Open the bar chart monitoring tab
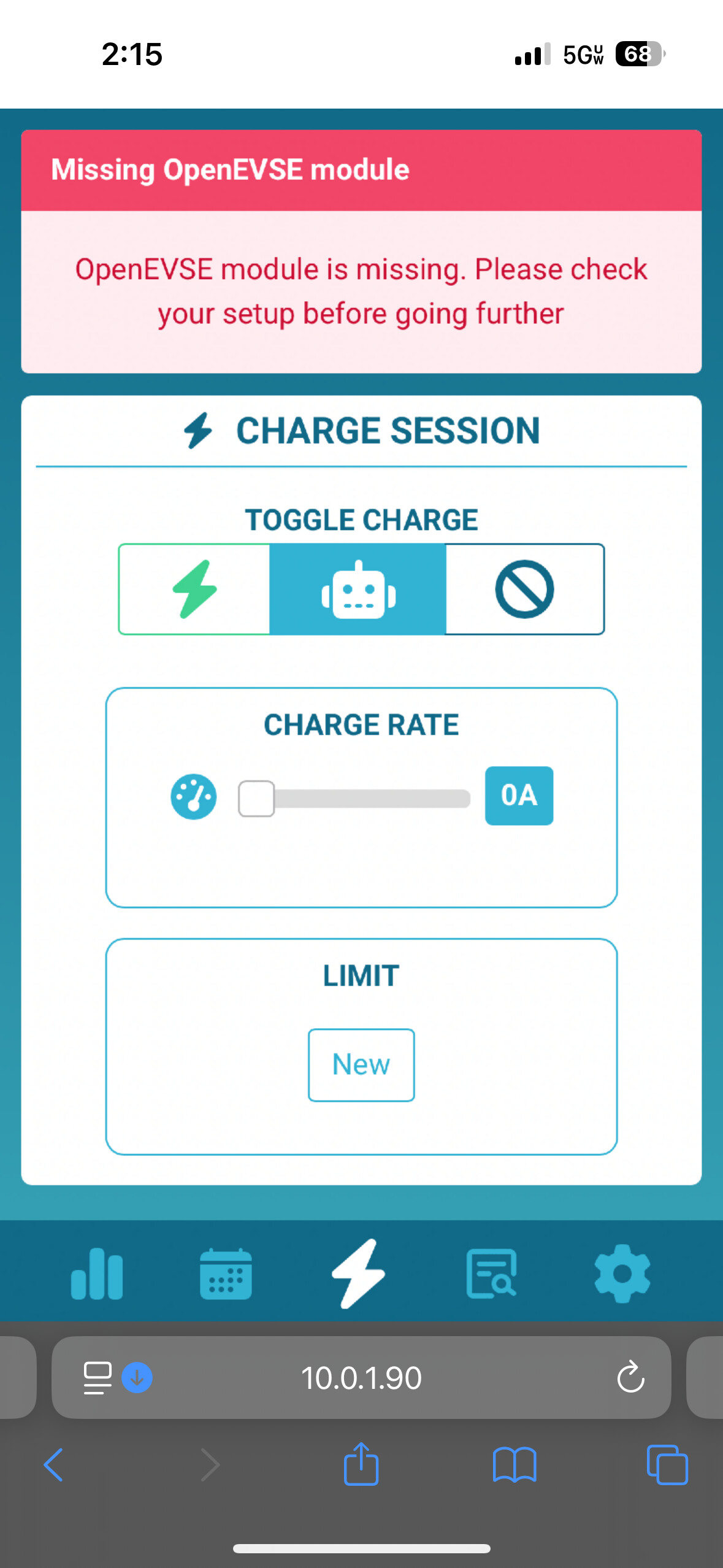723x1568 pixels. coord(97,1274)
